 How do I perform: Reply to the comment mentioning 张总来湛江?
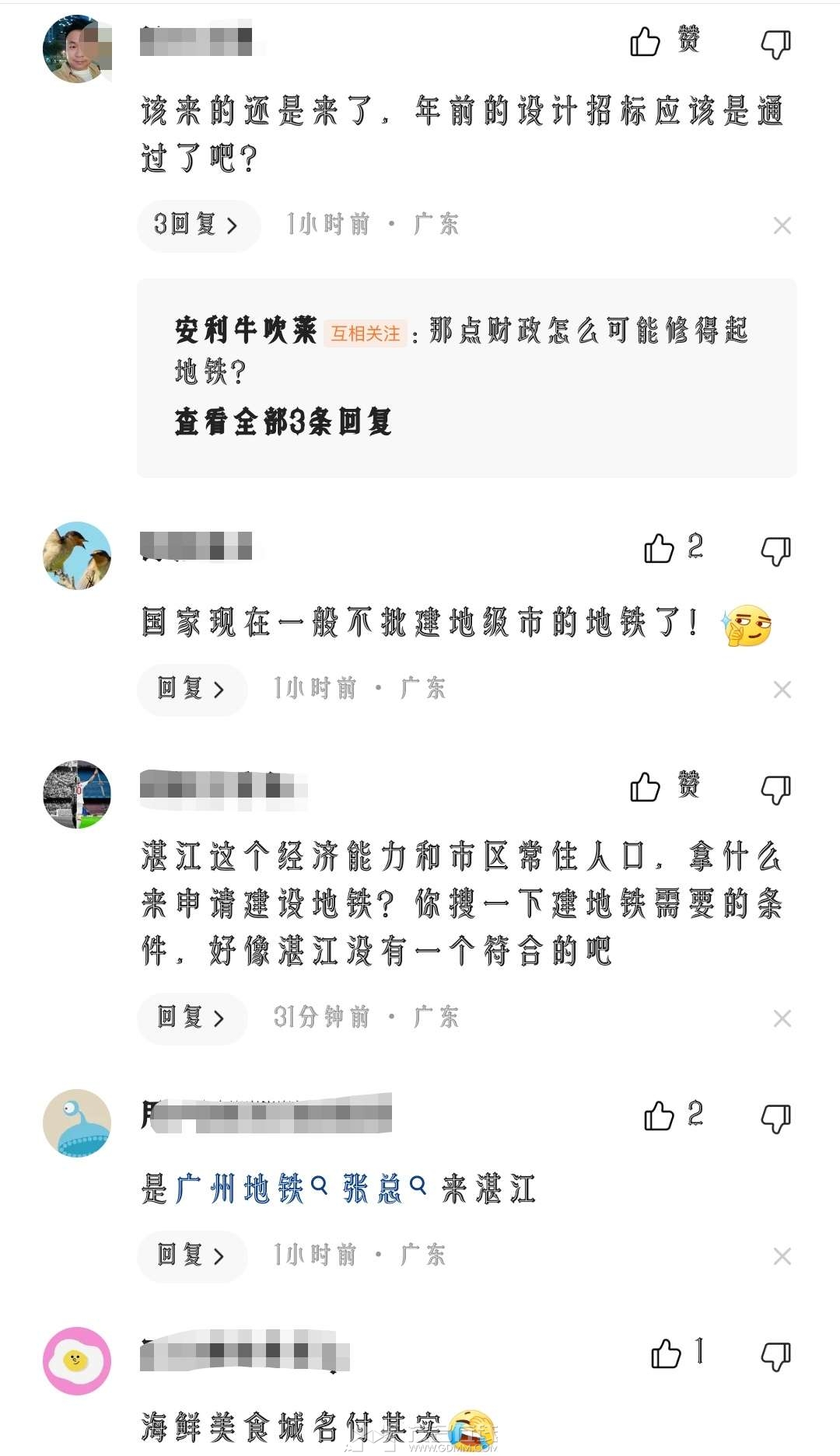[192, 1255]
